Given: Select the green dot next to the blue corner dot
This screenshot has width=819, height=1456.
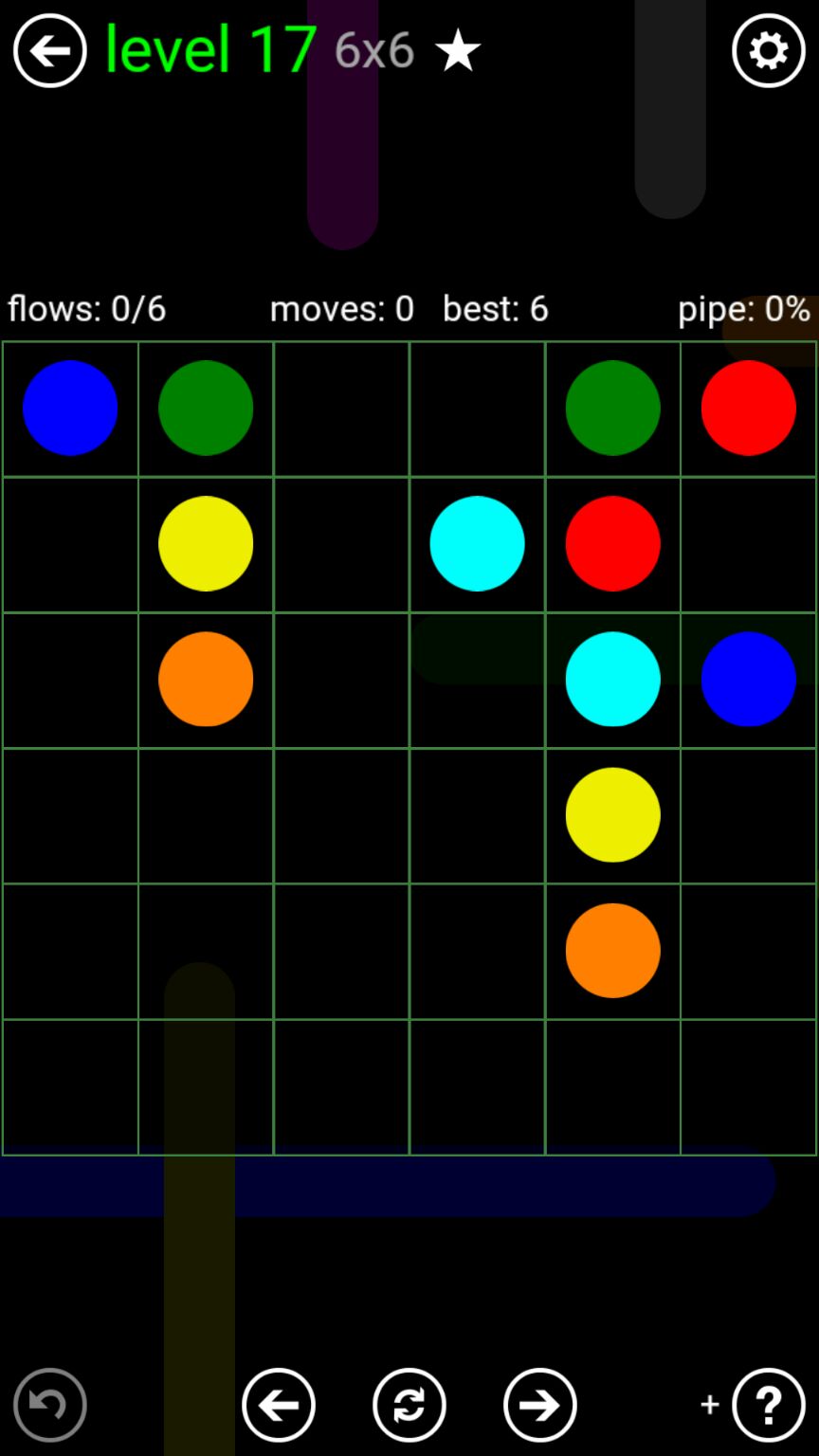Looking at the screenshot, I should click(206, 408).
